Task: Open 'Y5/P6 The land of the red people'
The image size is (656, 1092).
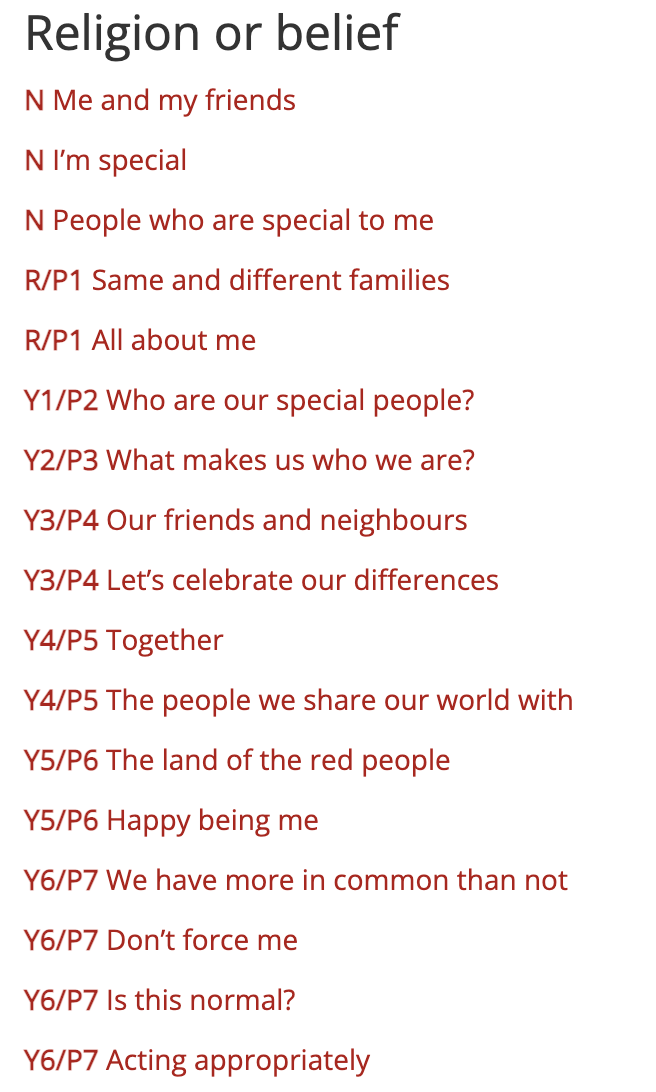Action: [x=237, y=761]
